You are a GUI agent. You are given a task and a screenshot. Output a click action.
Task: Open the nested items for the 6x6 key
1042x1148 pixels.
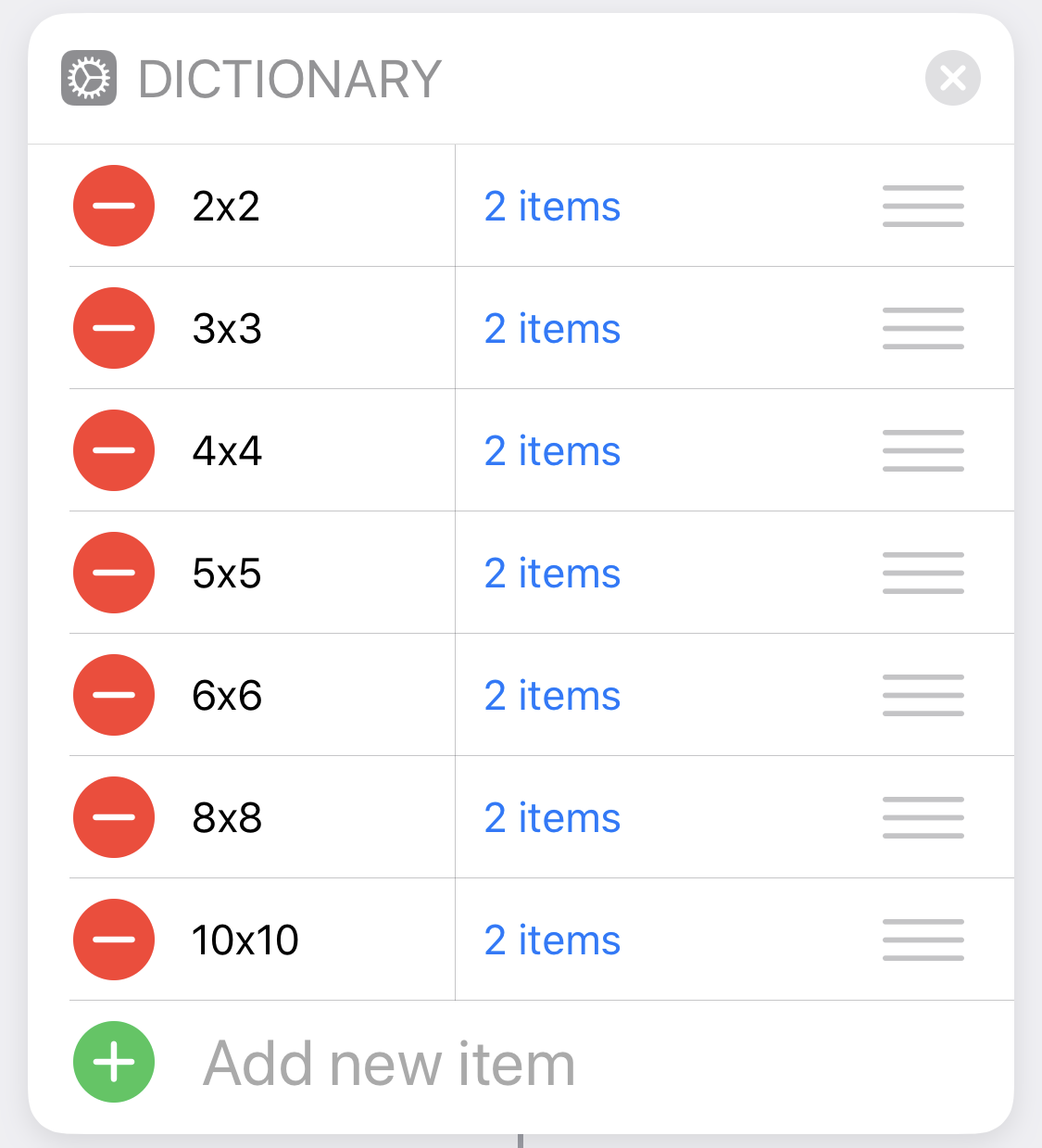pos(551,695)
